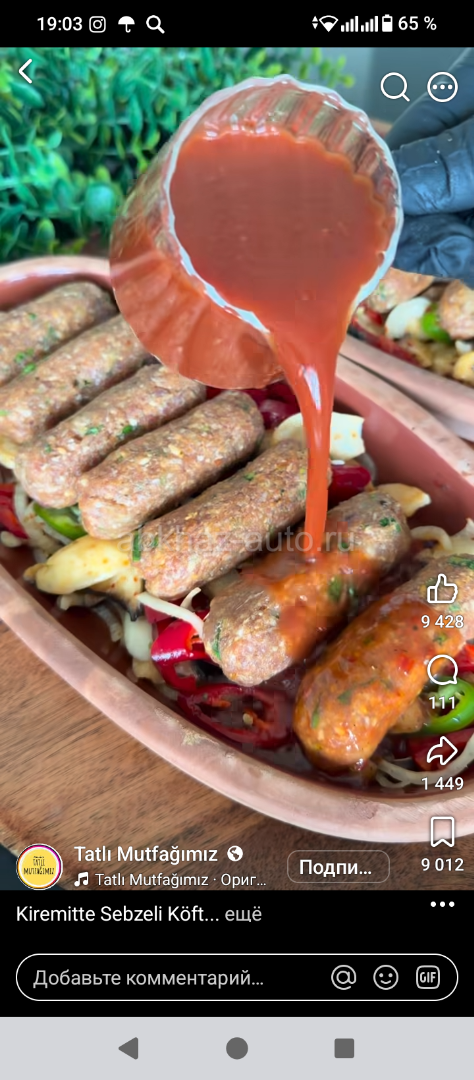474x1080 pixels.
Task: Go to the home screen via the system circle
Action: [x=237, y=1048]
